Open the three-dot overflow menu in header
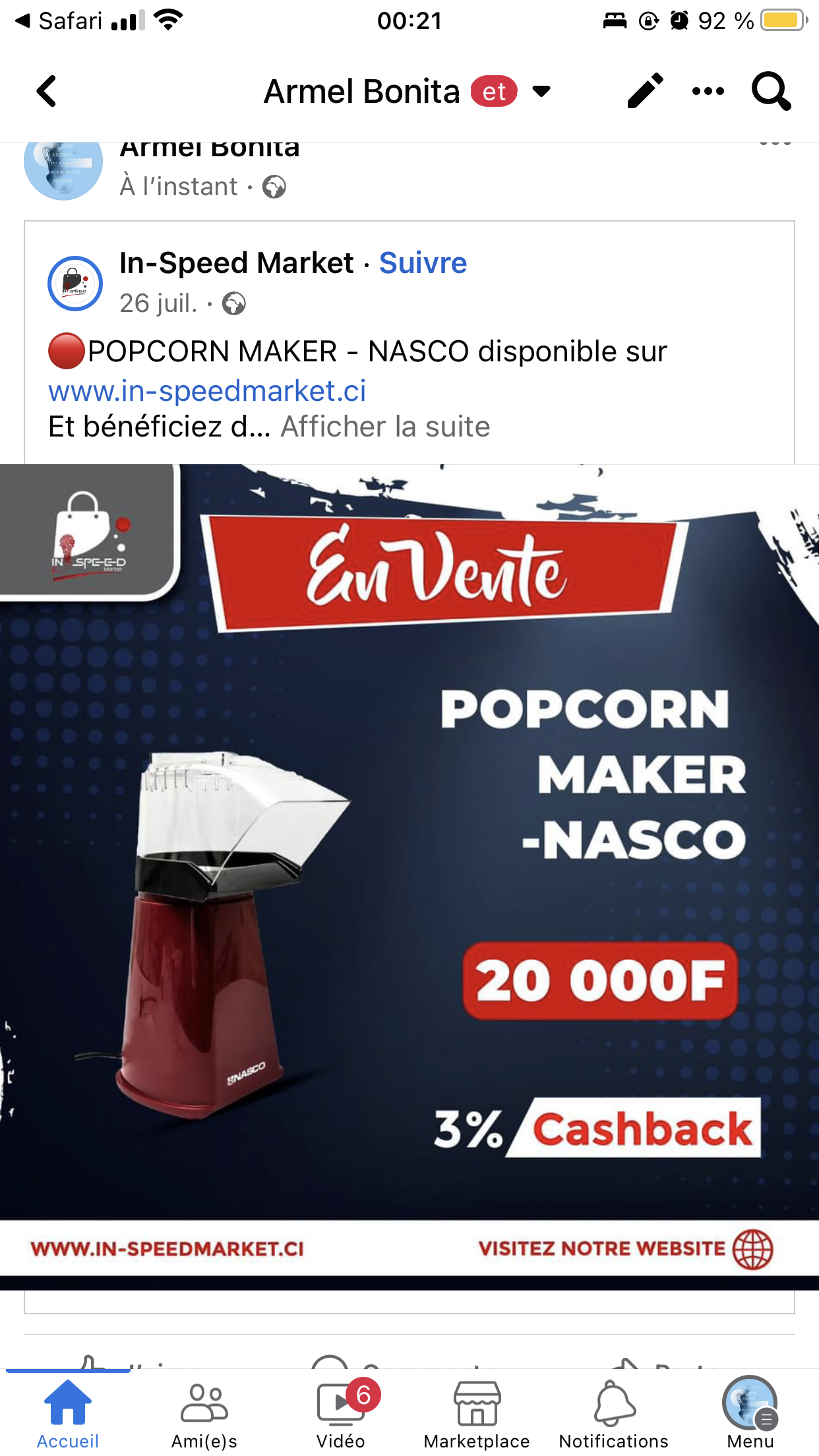Screen dimensions: 819x1456 (708, 91)
